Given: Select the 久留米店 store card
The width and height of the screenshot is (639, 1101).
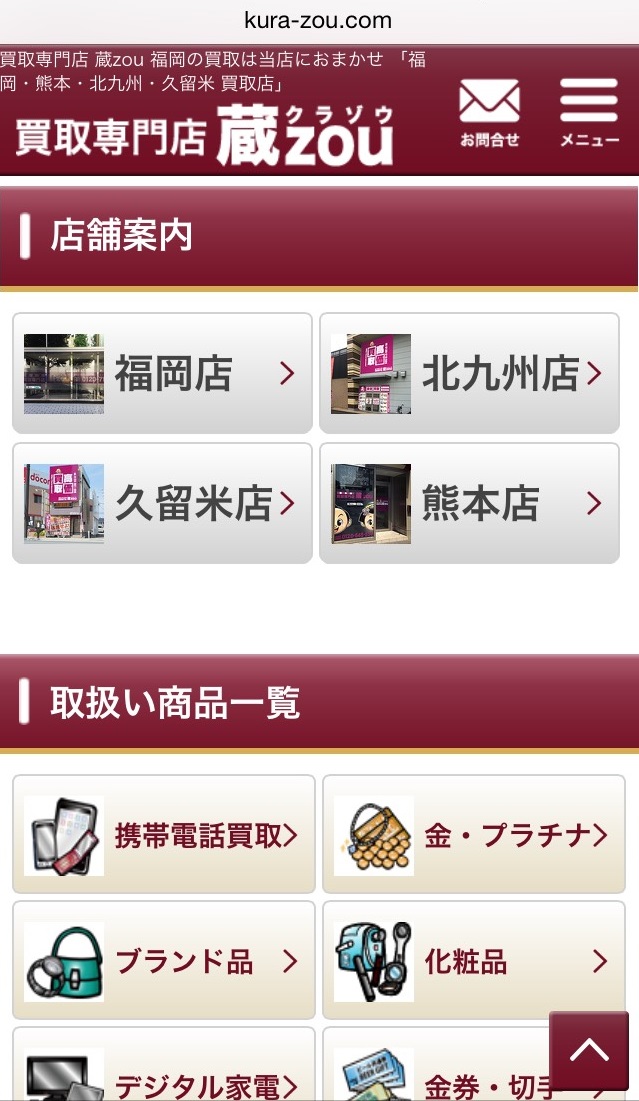Looking at the screenshot, I should click(x=162, y=503).
